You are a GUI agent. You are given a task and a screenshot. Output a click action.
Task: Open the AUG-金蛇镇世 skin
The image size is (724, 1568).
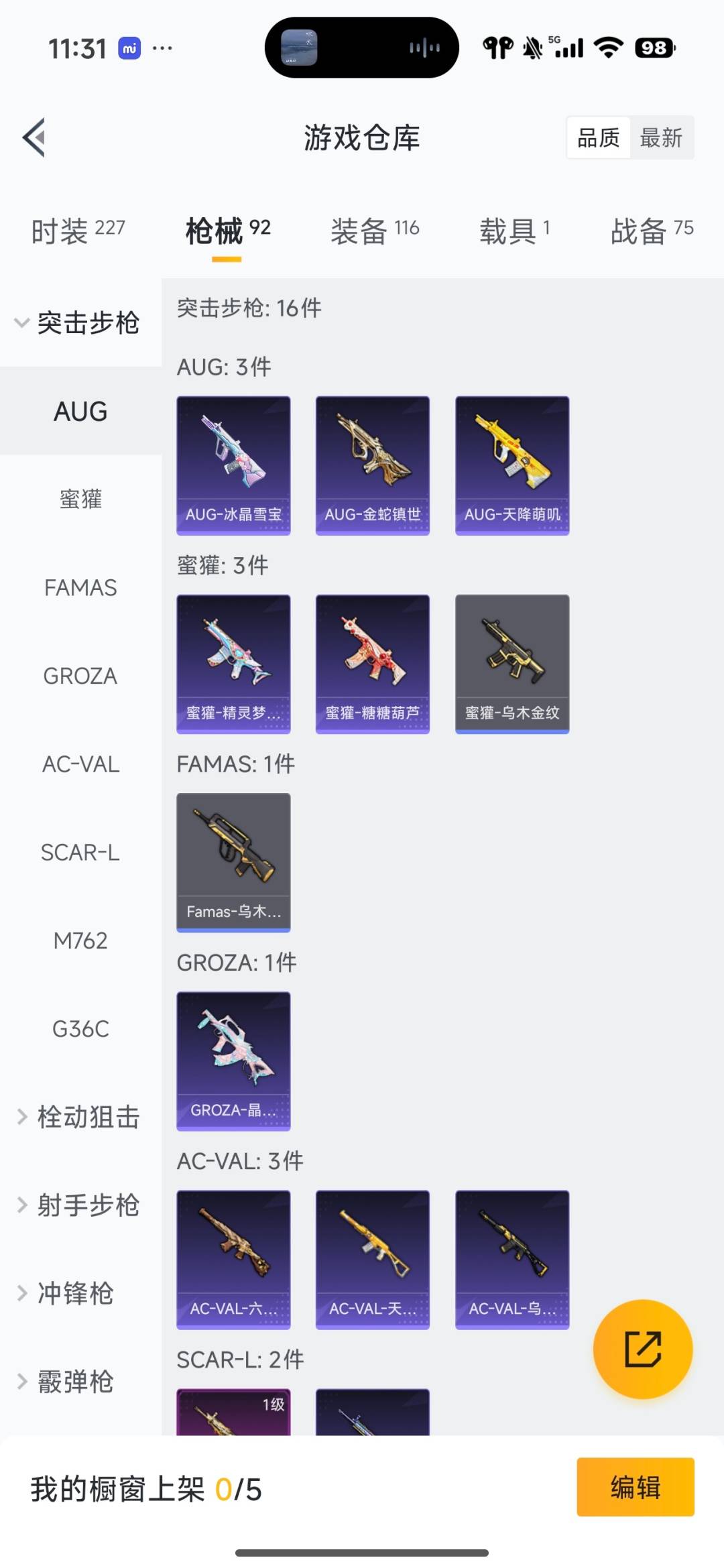pyautogui.click(x=373, y=465)
